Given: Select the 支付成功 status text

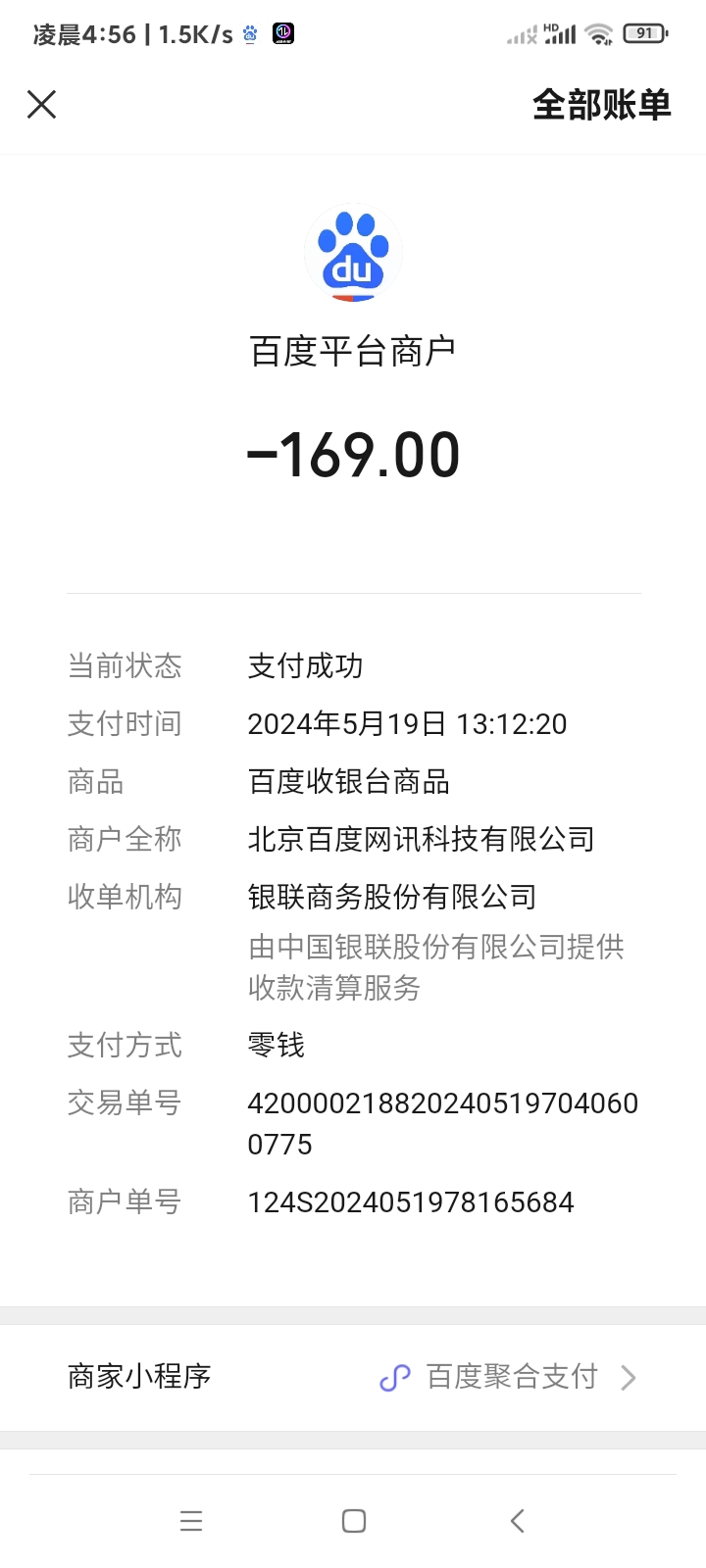Looking at the screenshot, I should click(306, 666).
